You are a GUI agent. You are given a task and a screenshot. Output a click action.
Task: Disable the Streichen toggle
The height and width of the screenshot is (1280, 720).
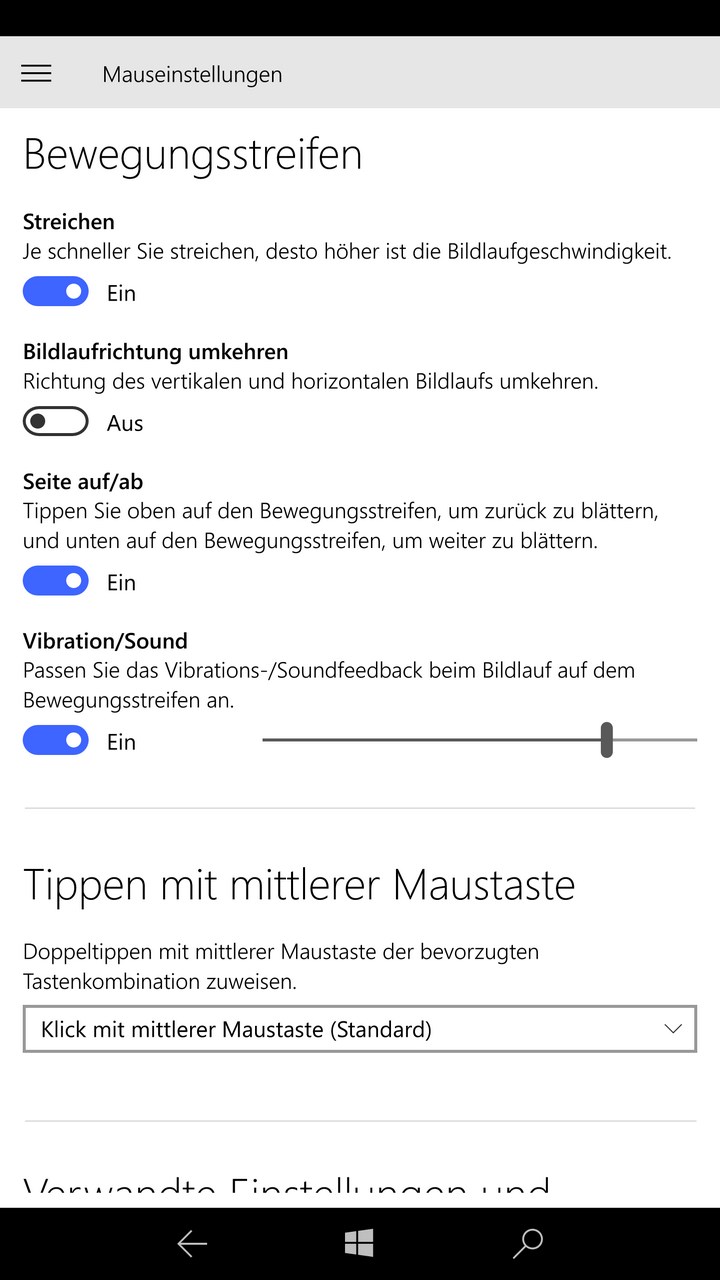[55, 291]
